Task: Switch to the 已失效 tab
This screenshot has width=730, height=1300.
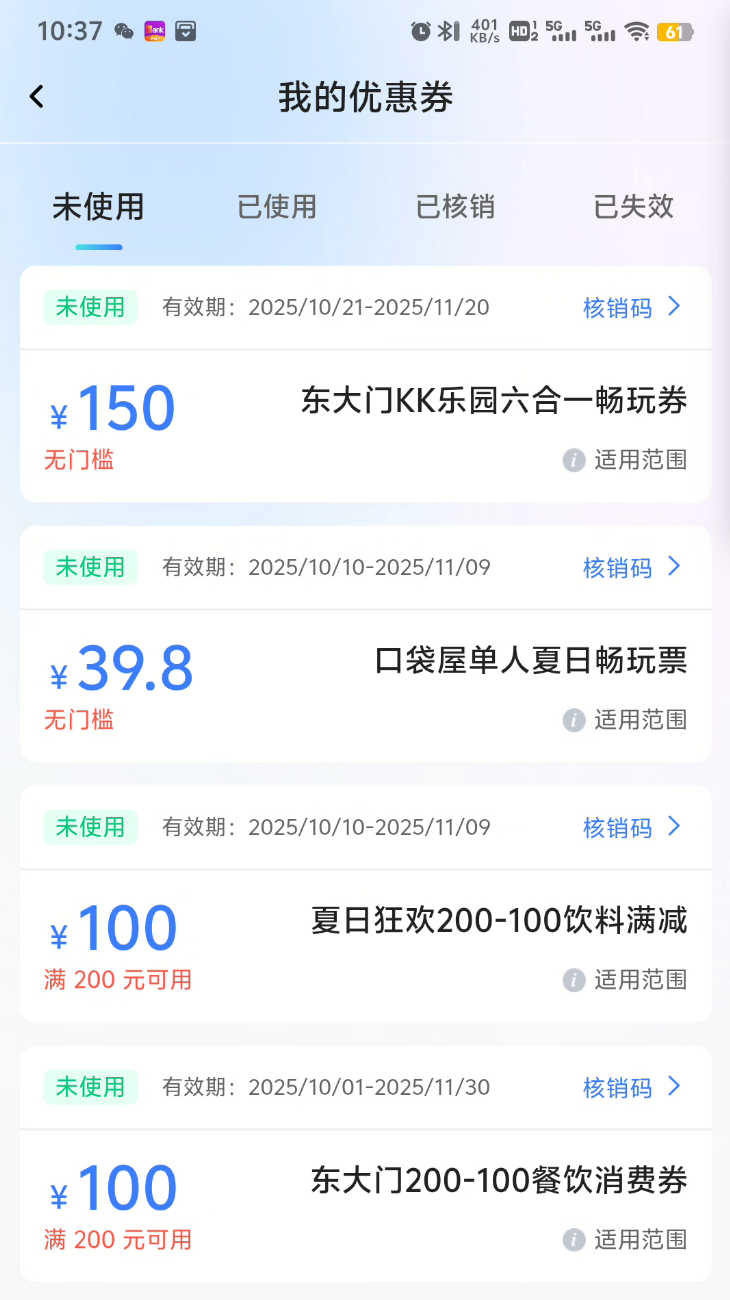Action: coord(634,207)
